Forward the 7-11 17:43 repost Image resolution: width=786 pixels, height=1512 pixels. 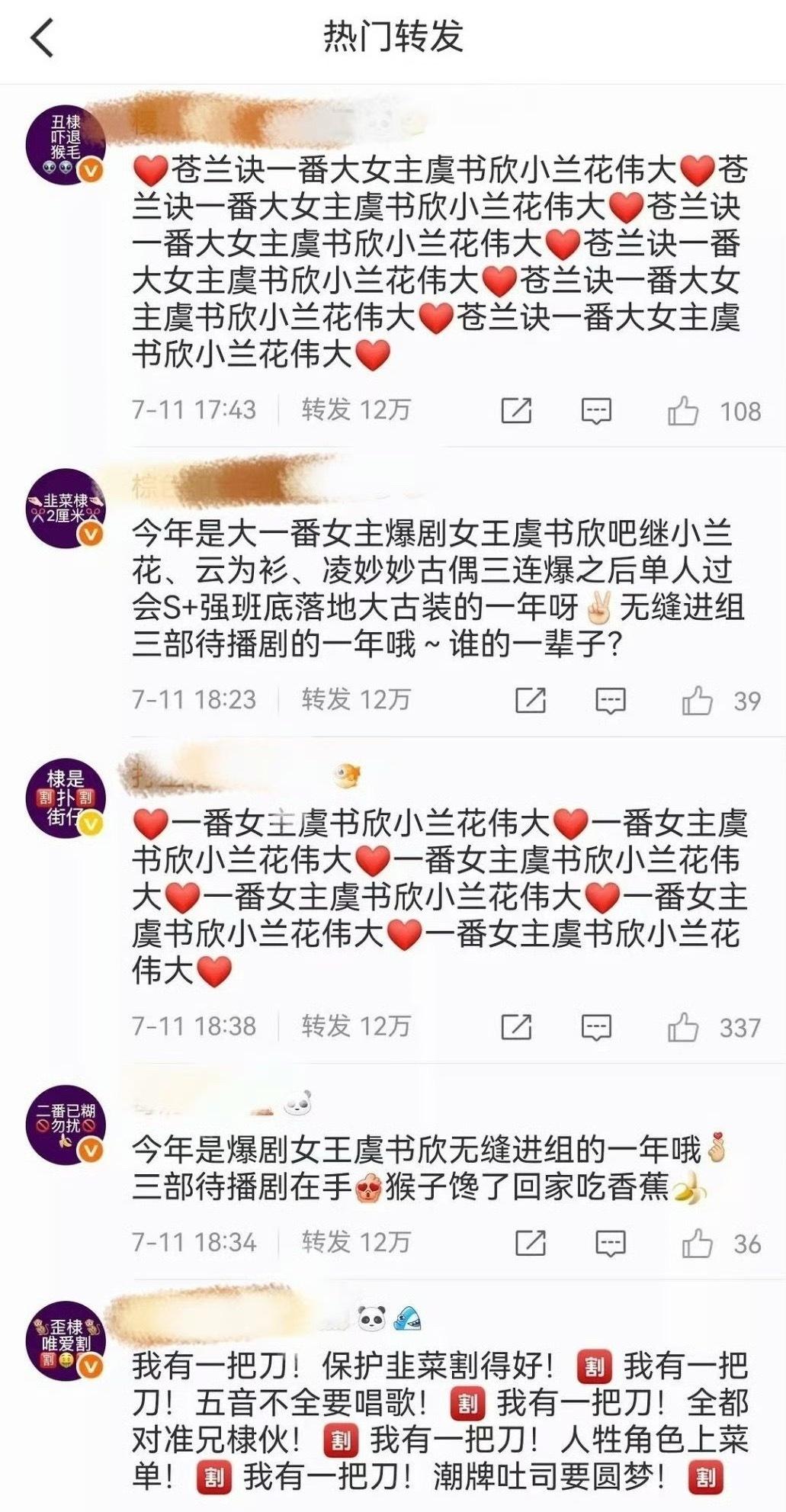(516, 411)
